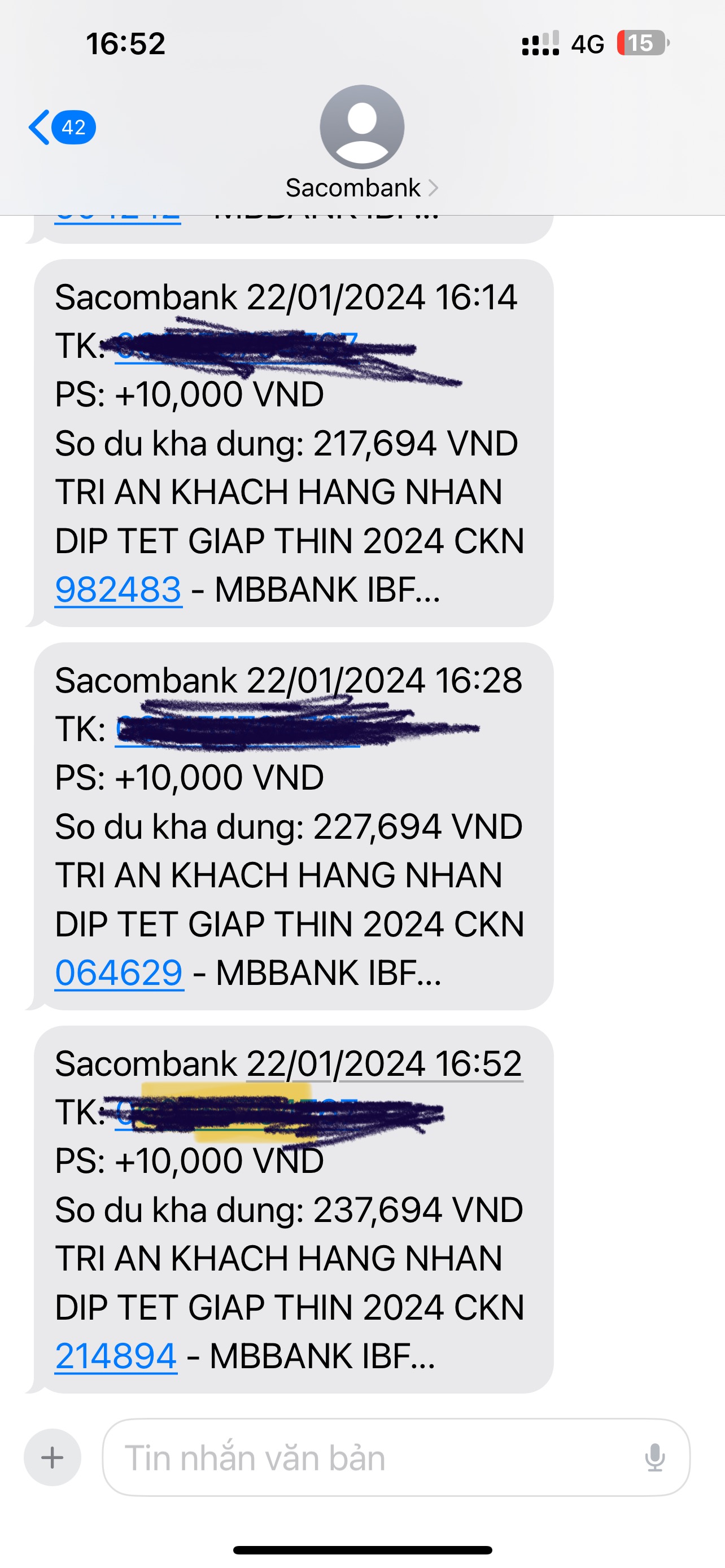Tap the underlined number 214894
725x1568 pixels.
tap(116, 1356)
